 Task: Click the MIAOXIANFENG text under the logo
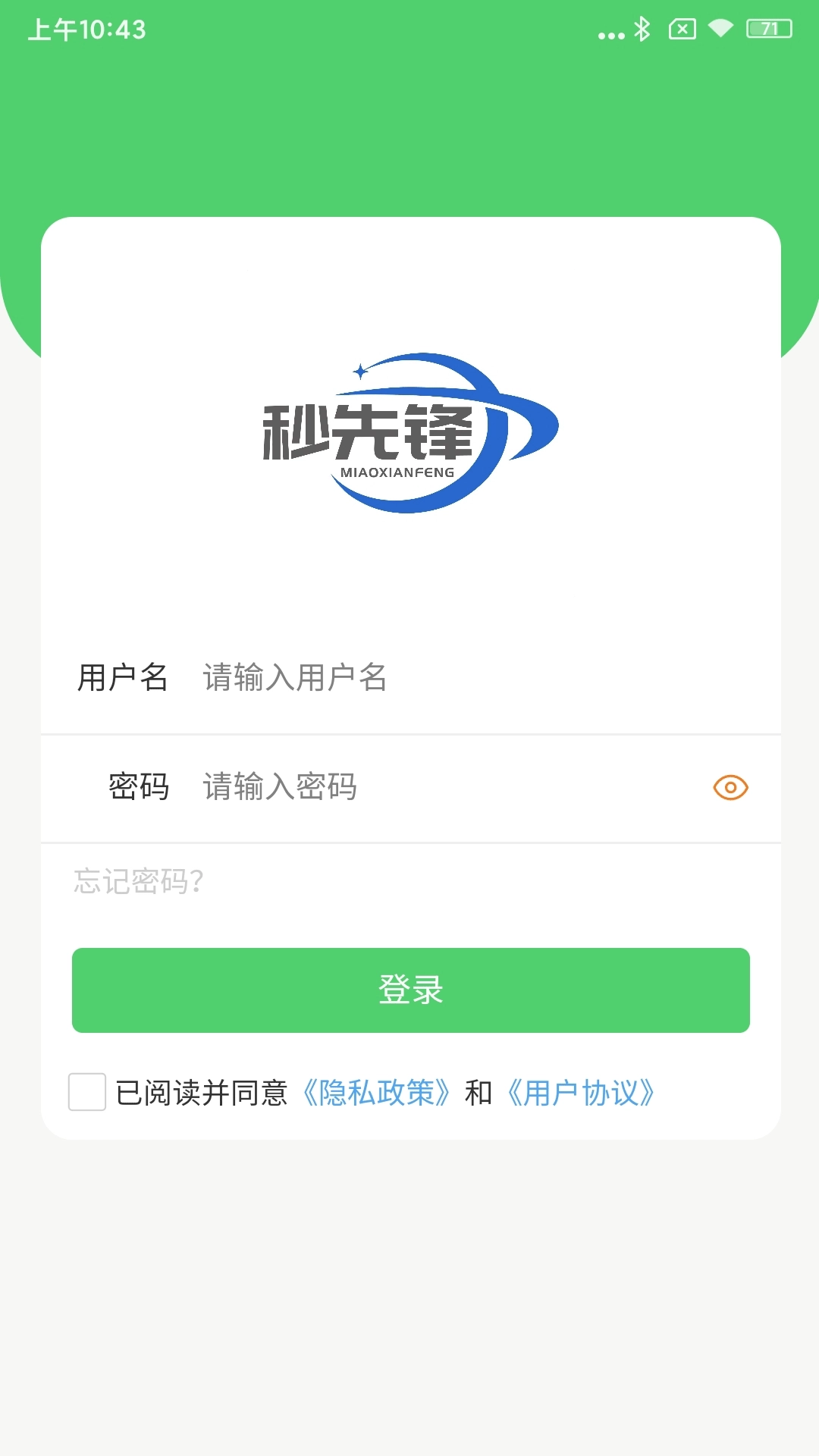[x=397, y=472]
